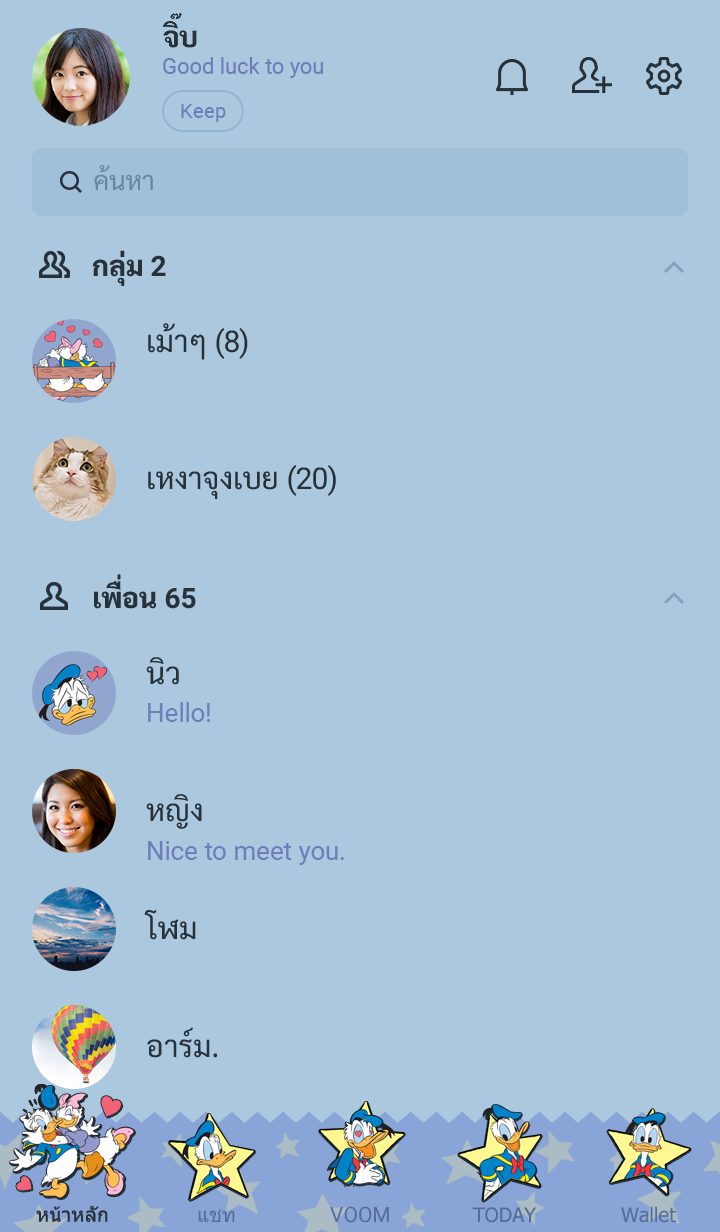The width and height of the screenshot is (720, 1232).
Task: Open friend นิว with status Hello!
Action: (x=180, y=692)
